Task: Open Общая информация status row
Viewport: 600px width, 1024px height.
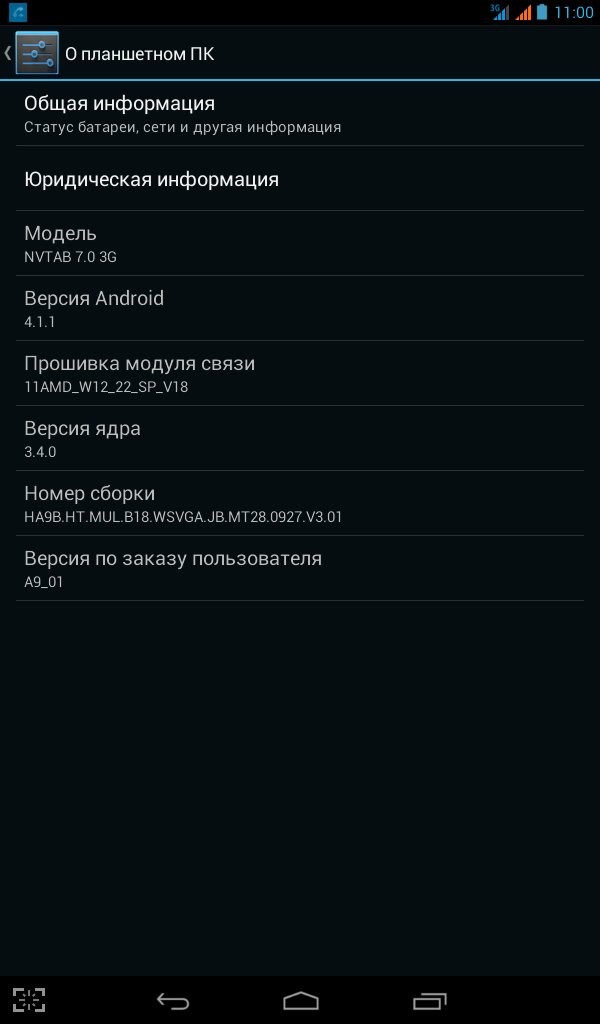Action: click(x=300, y=114)
